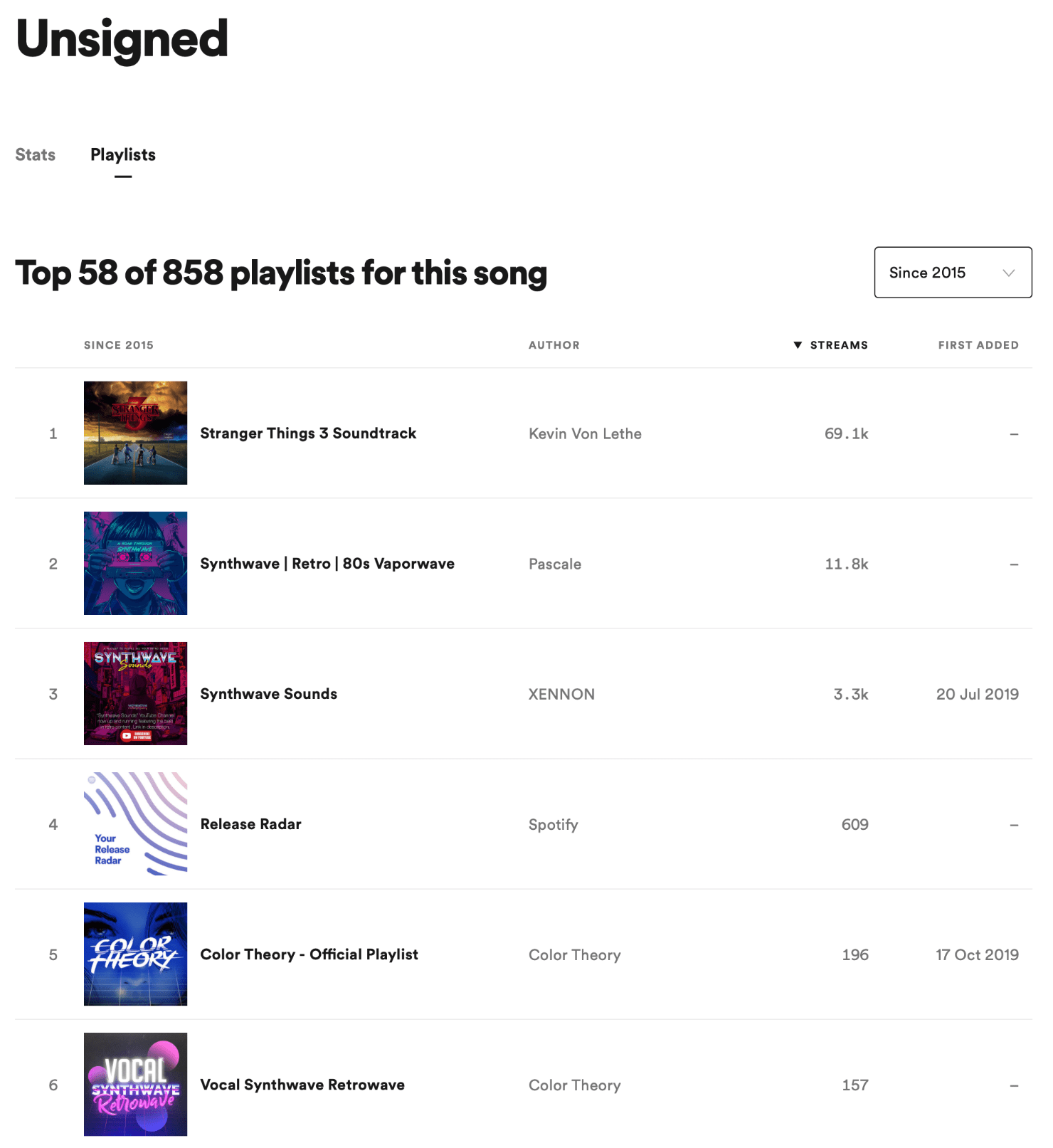The width and height of the screenshot is (1053, 1148).
Task: Click the Release Radar cover artwork
Action: pos(135,824)
